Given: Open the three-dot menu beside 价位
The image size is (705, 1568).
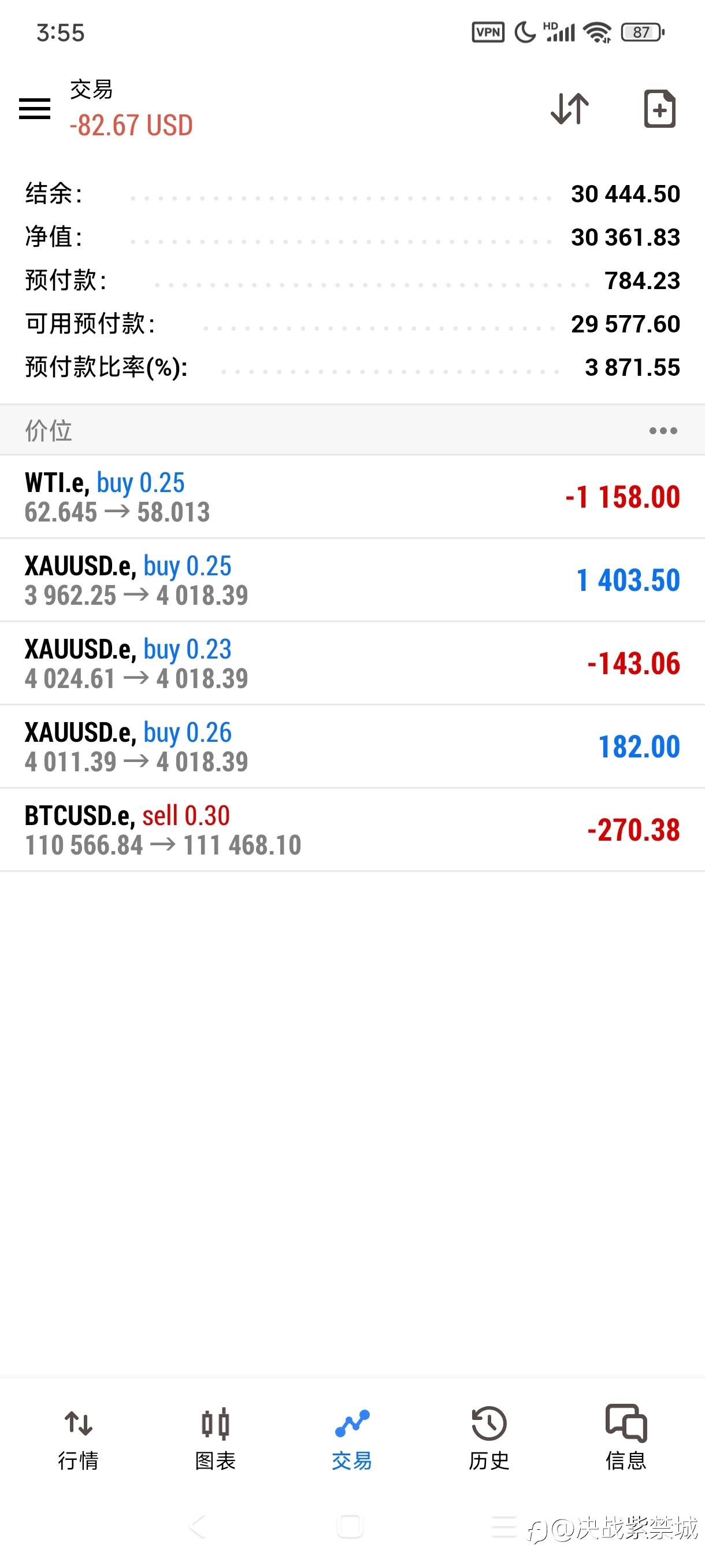Looking at the screenshot, I should coord(662,431).
